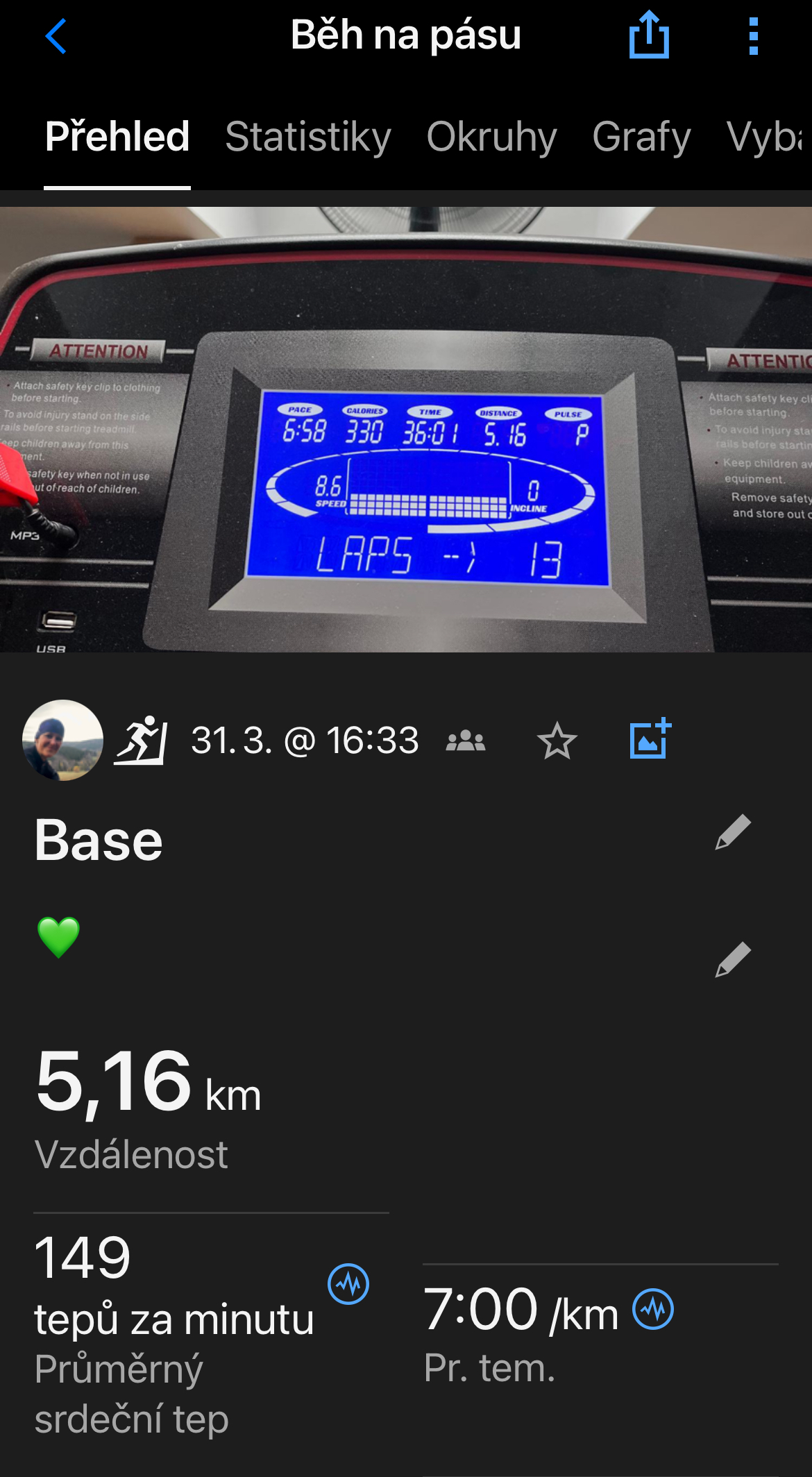Open the three-dot overflow menu
The width and height of the screenshot is (812, 1477).
[x=753, y=36]
